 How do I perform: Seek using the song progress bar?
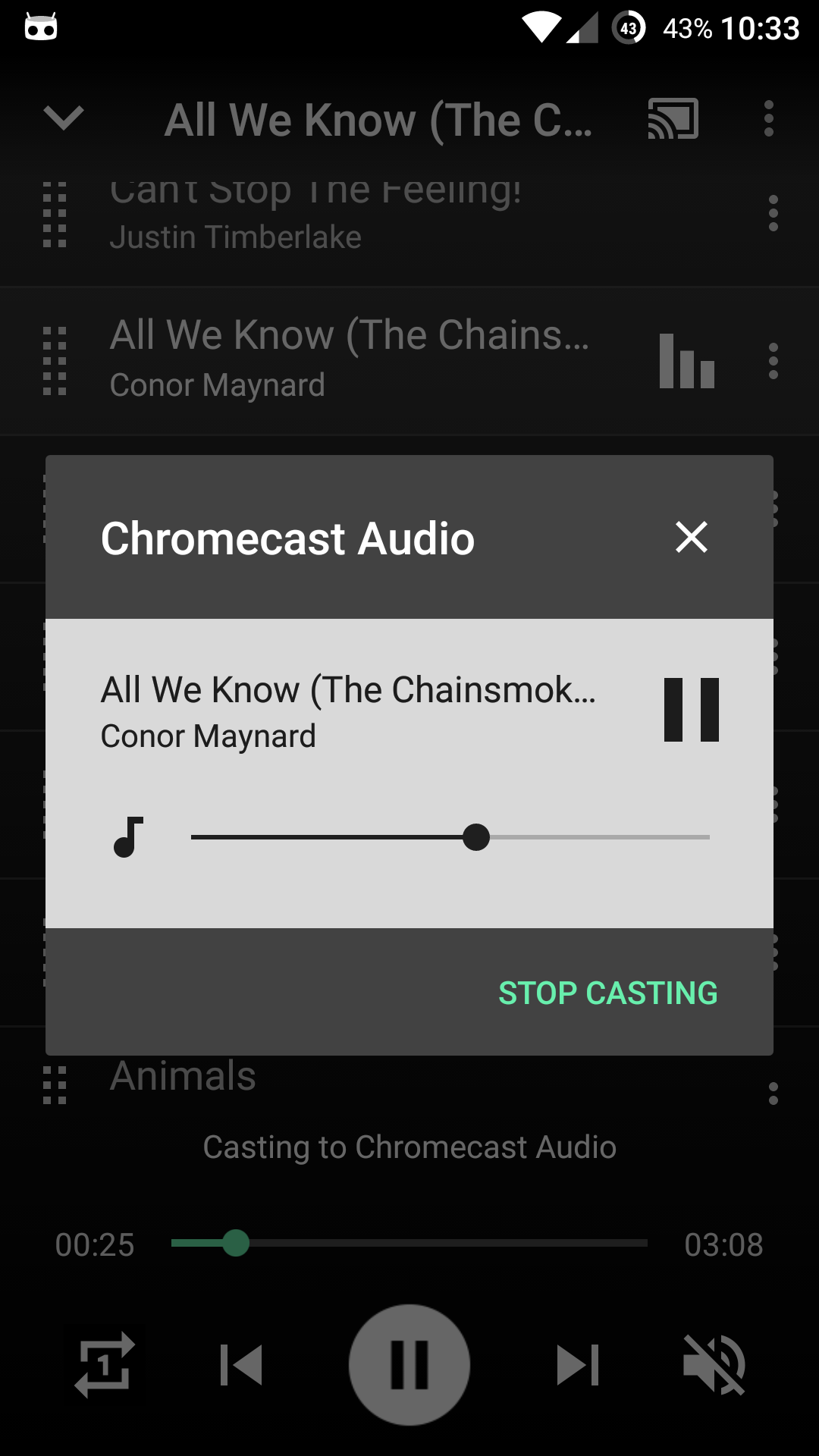tap(409, 1244)
